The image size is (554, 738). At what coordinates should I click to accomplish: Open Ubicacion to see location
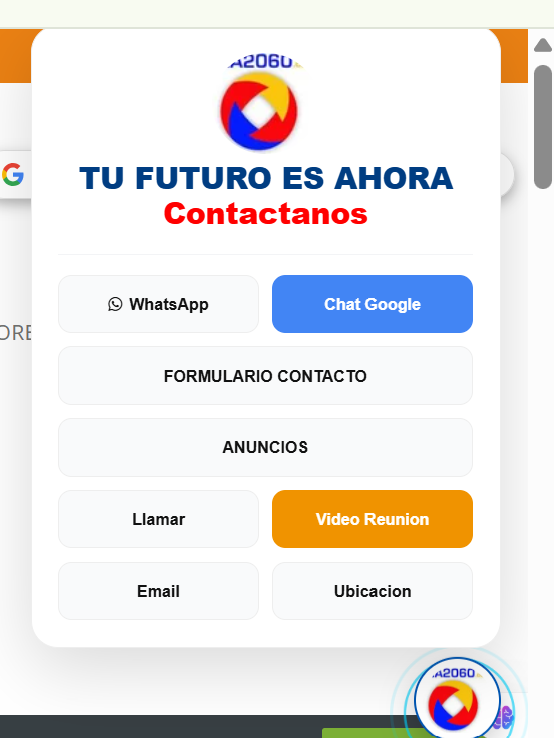click(x=372, y=591)
